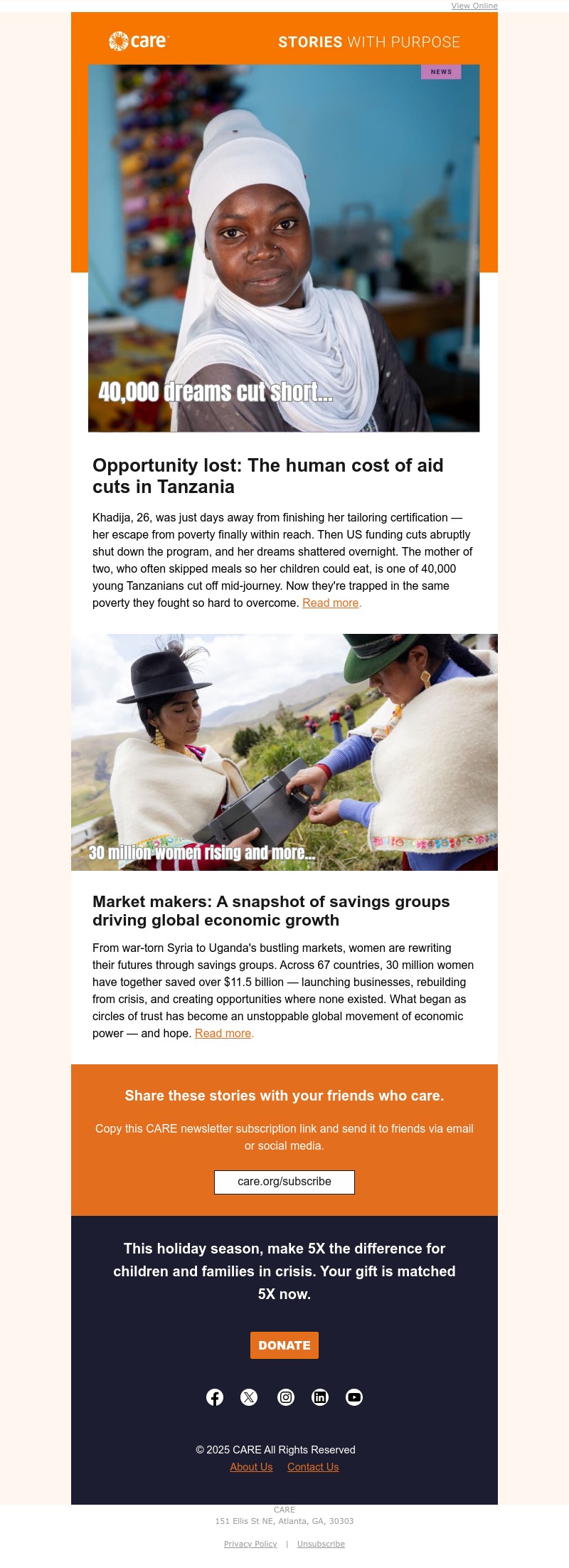569x1568 pixels.
Task: View the Privacy Policy
Action: (250, 1544)
